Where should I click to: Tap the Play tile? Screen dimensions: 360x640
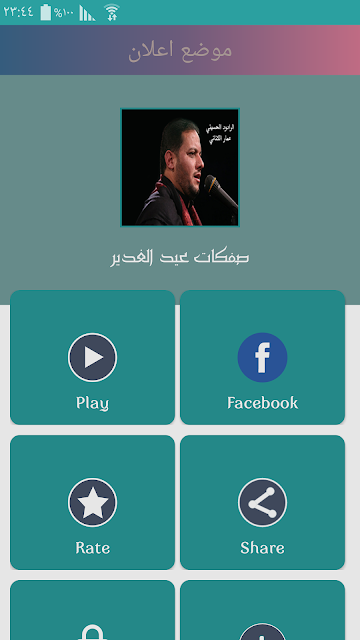pyautogui.click(x=92, y=357)
